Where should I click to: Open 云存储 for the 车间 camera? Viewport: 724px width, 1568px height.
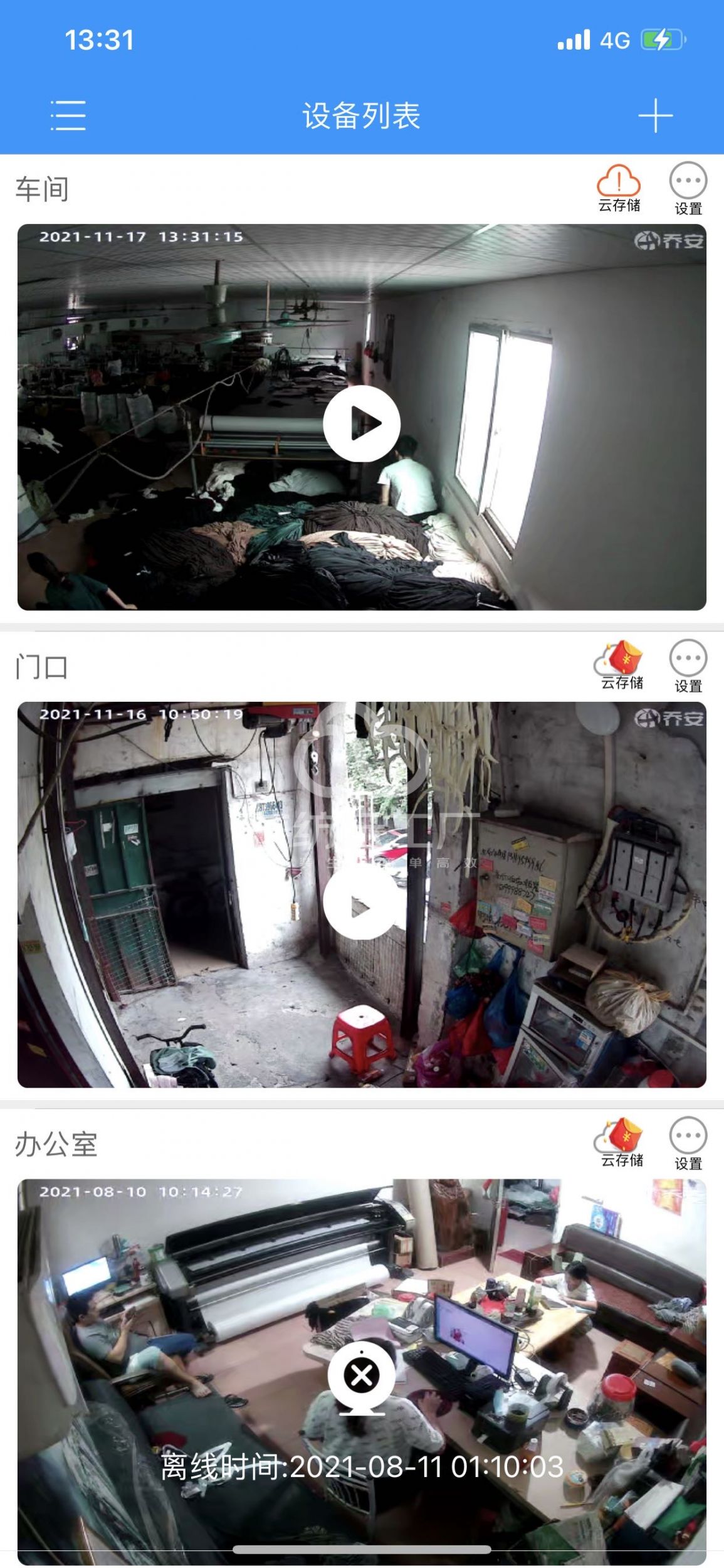pyautogui.click(x=619, y=188)
